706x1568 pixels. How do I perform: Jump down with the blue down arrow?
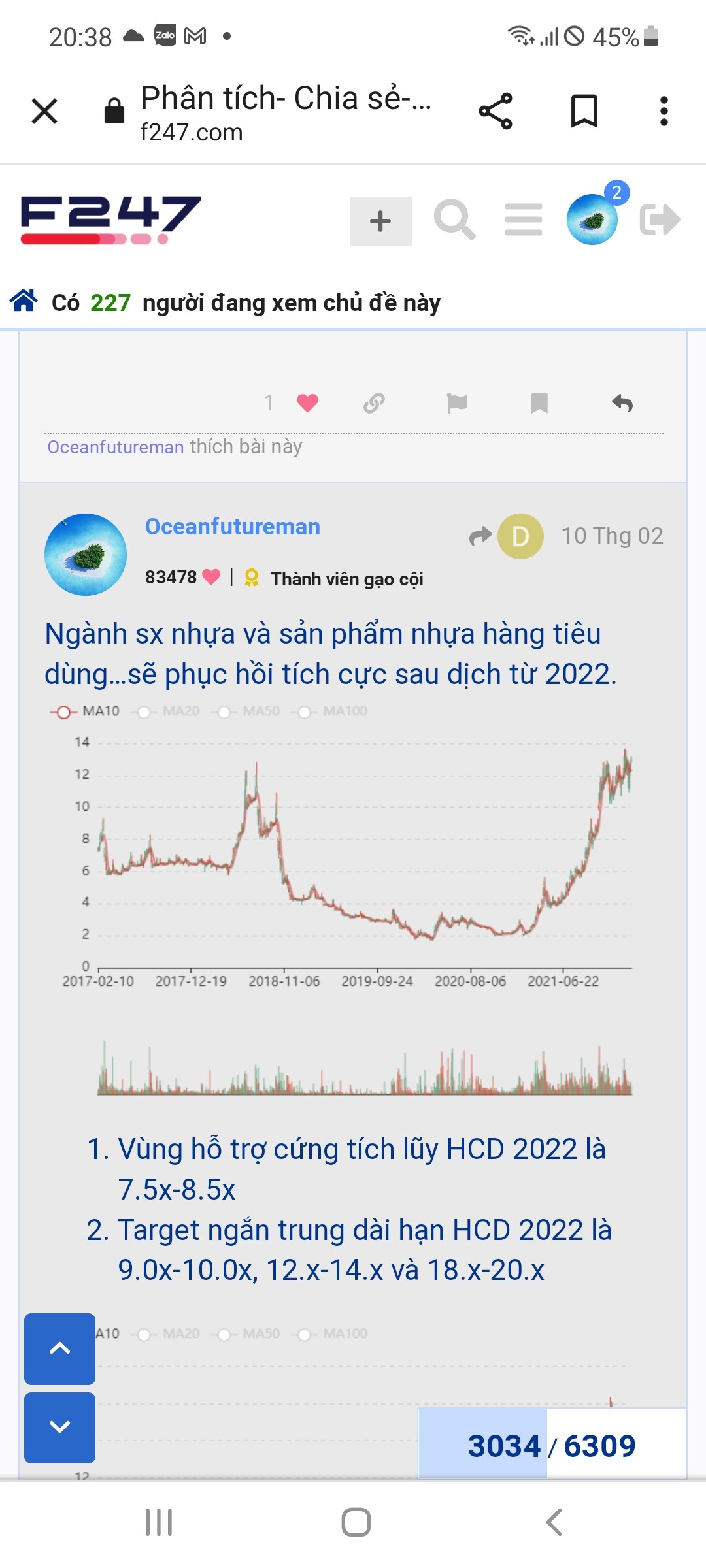tap(59, 1427)
